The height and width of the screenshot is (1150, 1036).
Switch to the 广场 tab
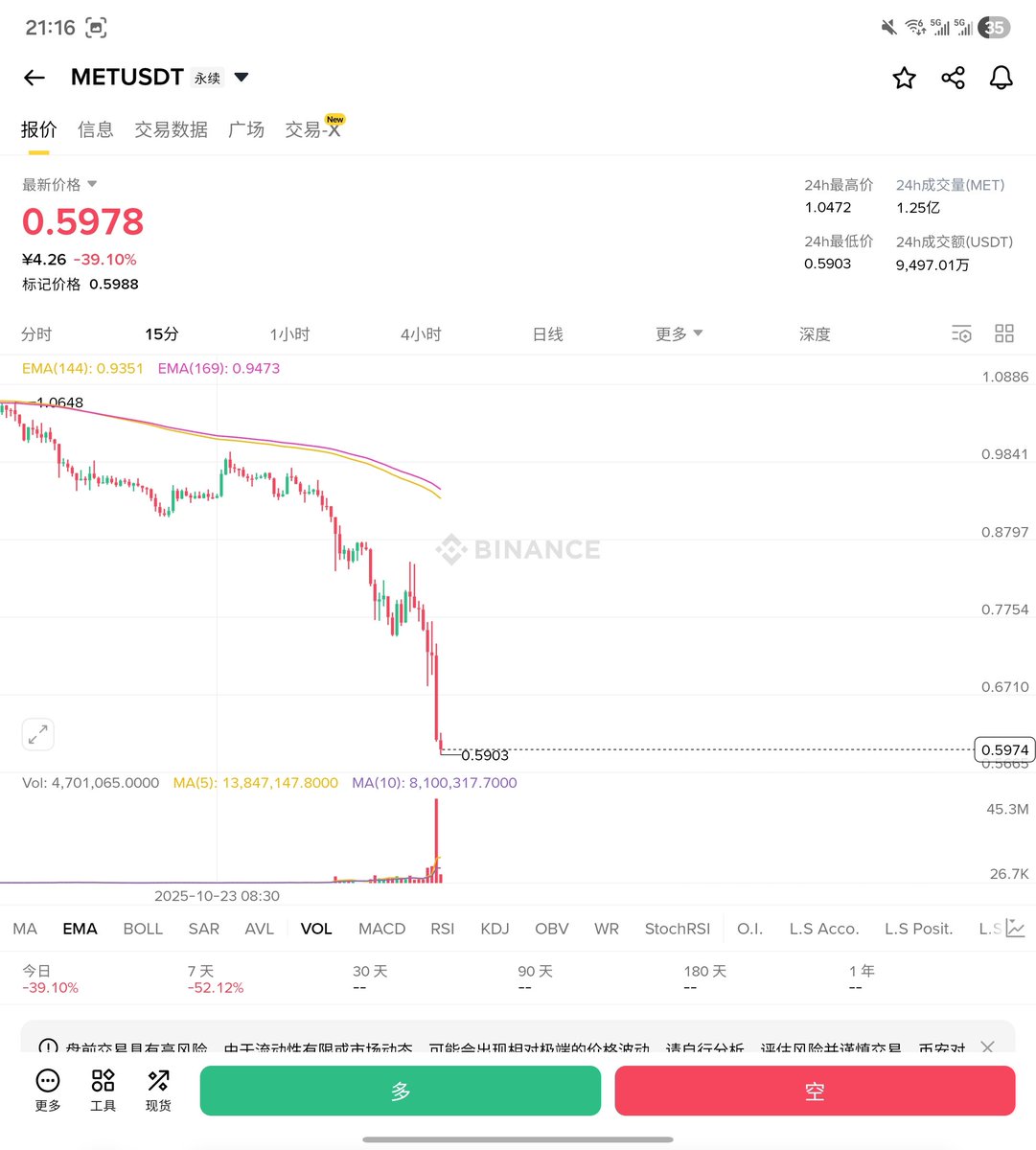click(246, 129)
